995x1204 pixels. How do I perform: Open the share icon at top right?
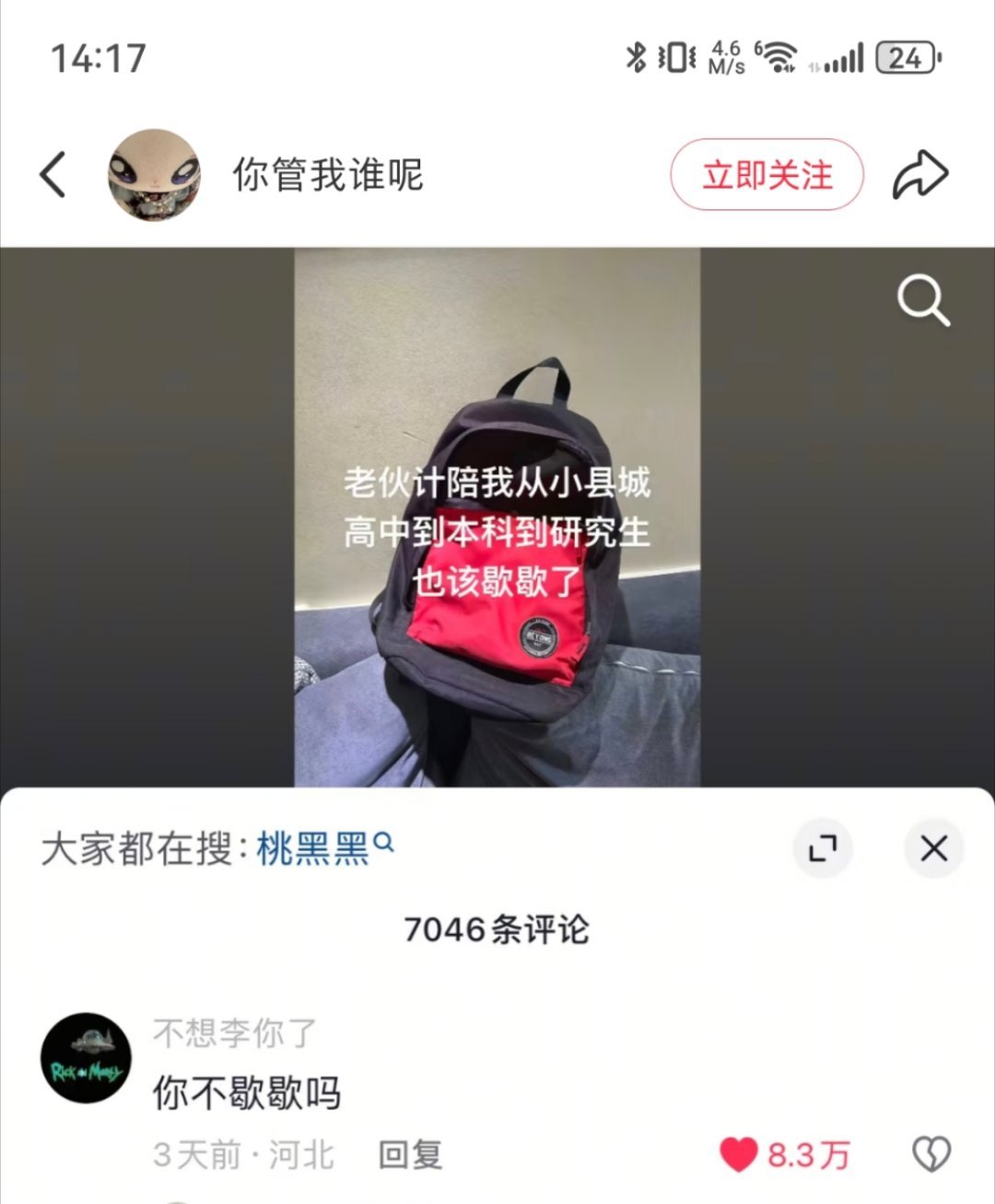click(919, 173)
